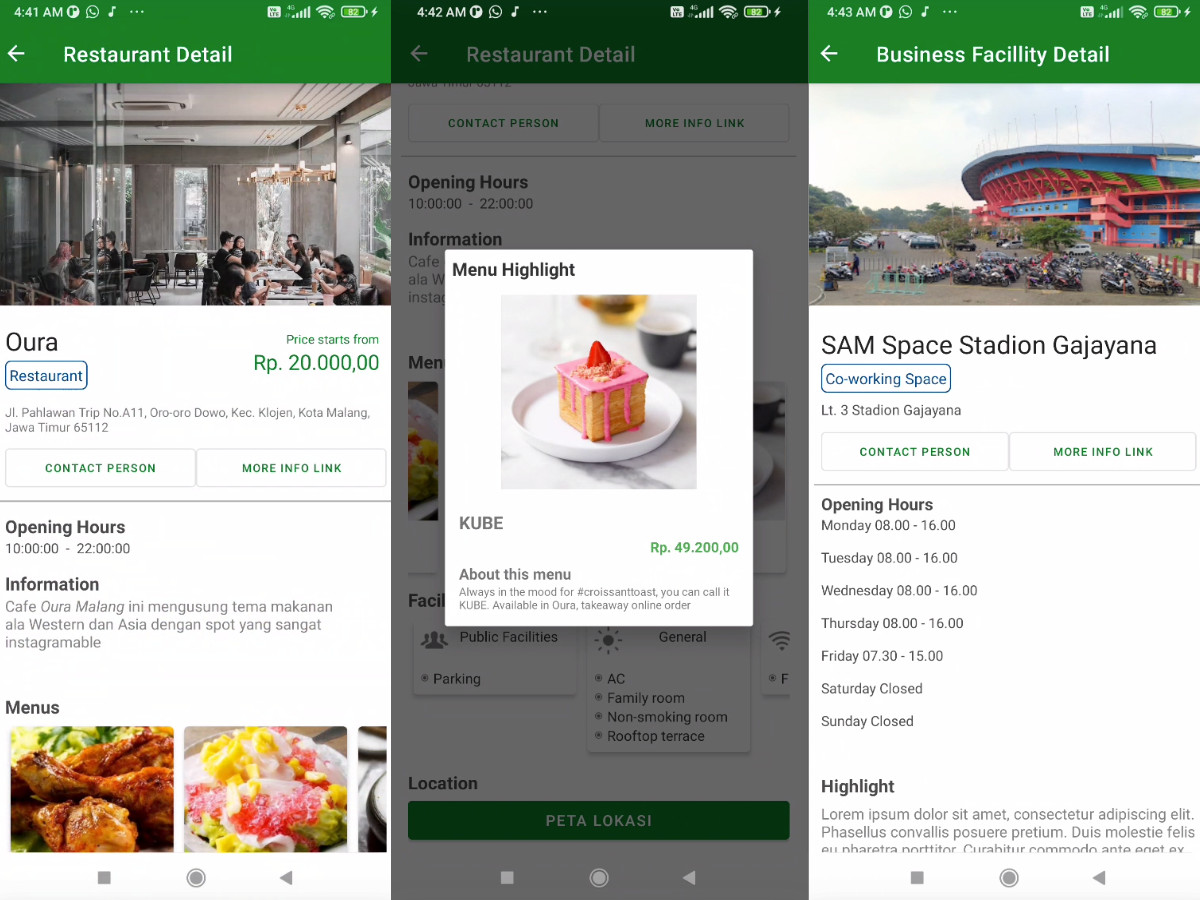
Task: Open Peta Lokasi location map button
Action: [598, 820]
